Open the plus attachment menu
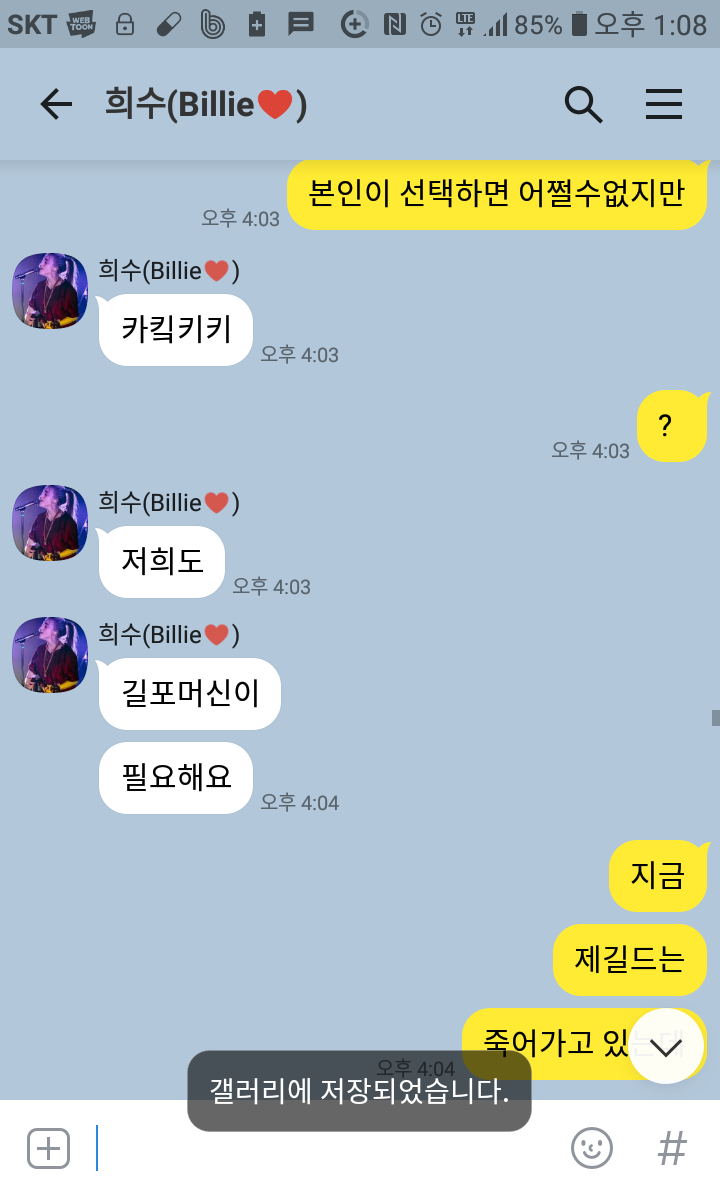 (48, 1148)
